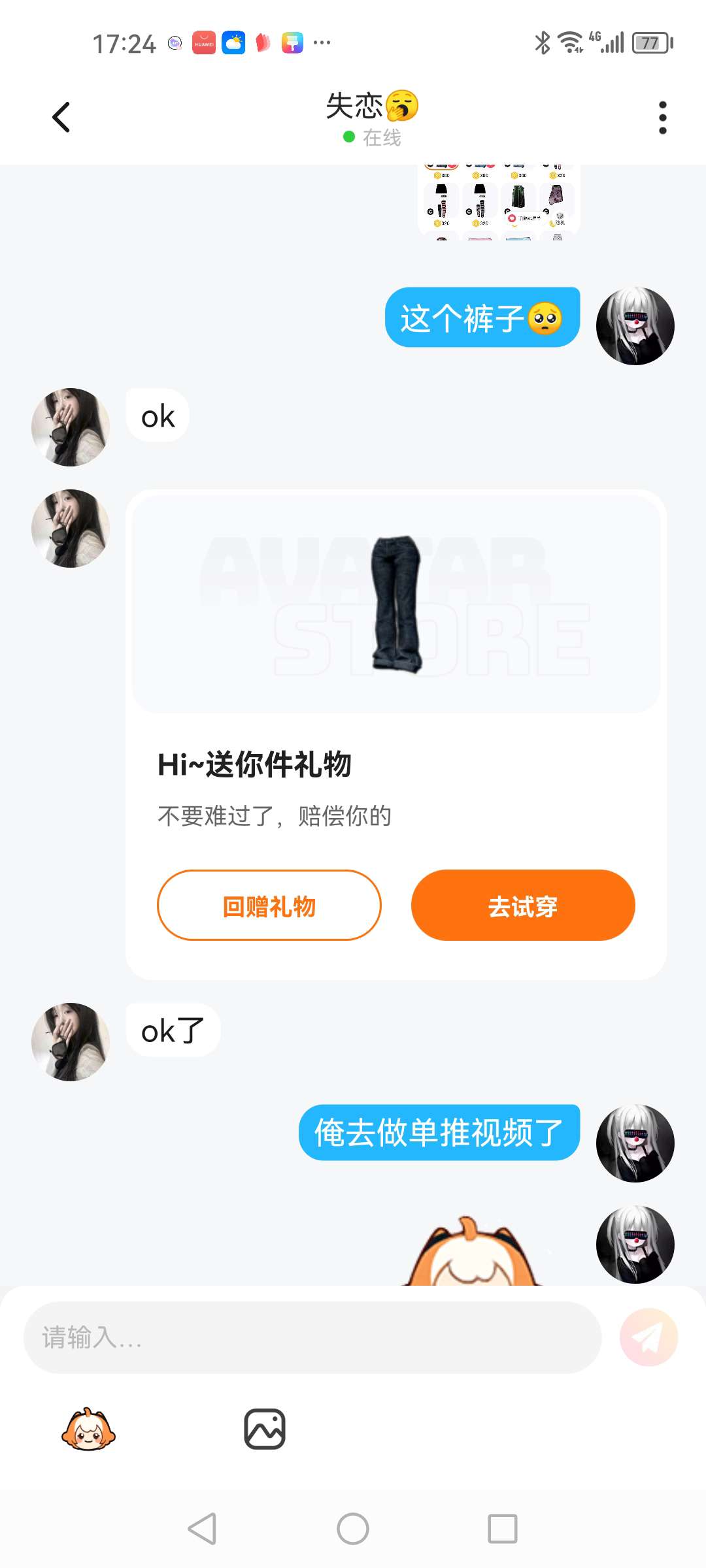Viewport: 706px width, 1568px height.
Task: Go back from the 失恋 chat
Action: click(x=61, y=118)
